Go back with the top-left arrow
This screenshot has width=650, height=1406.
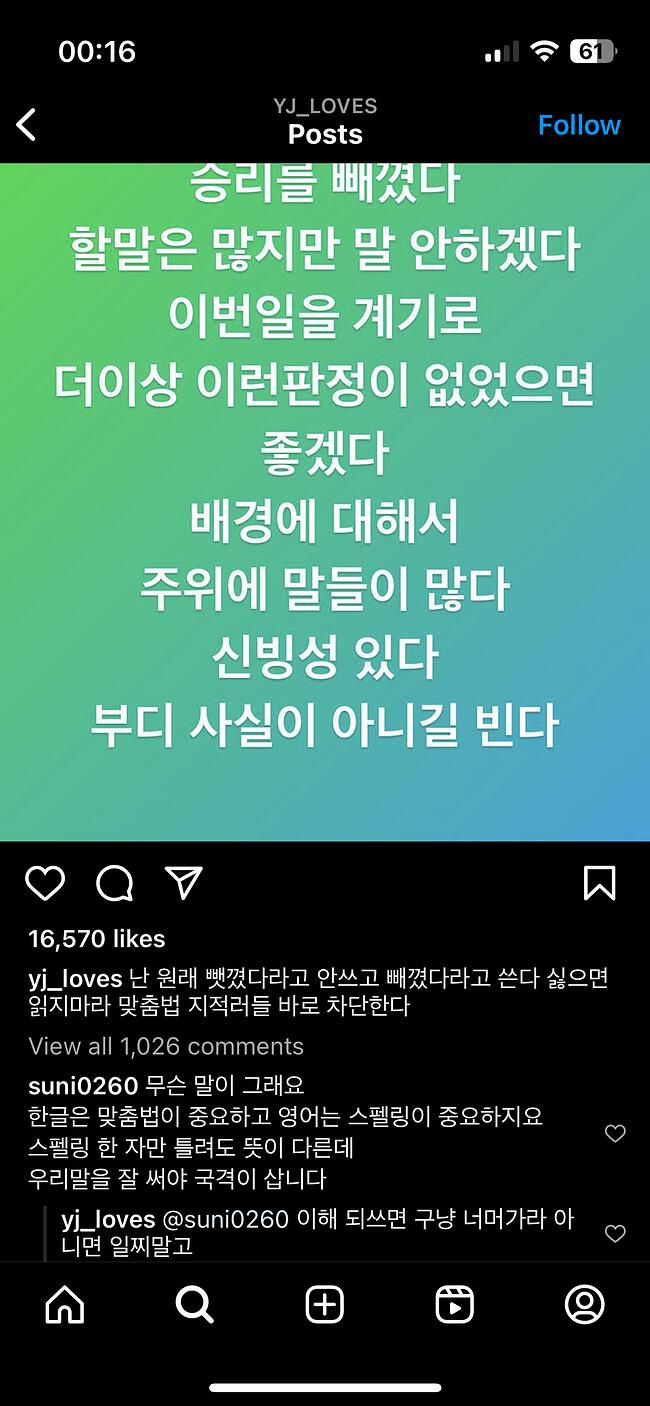pyautogui.click(x=27, y=125)
